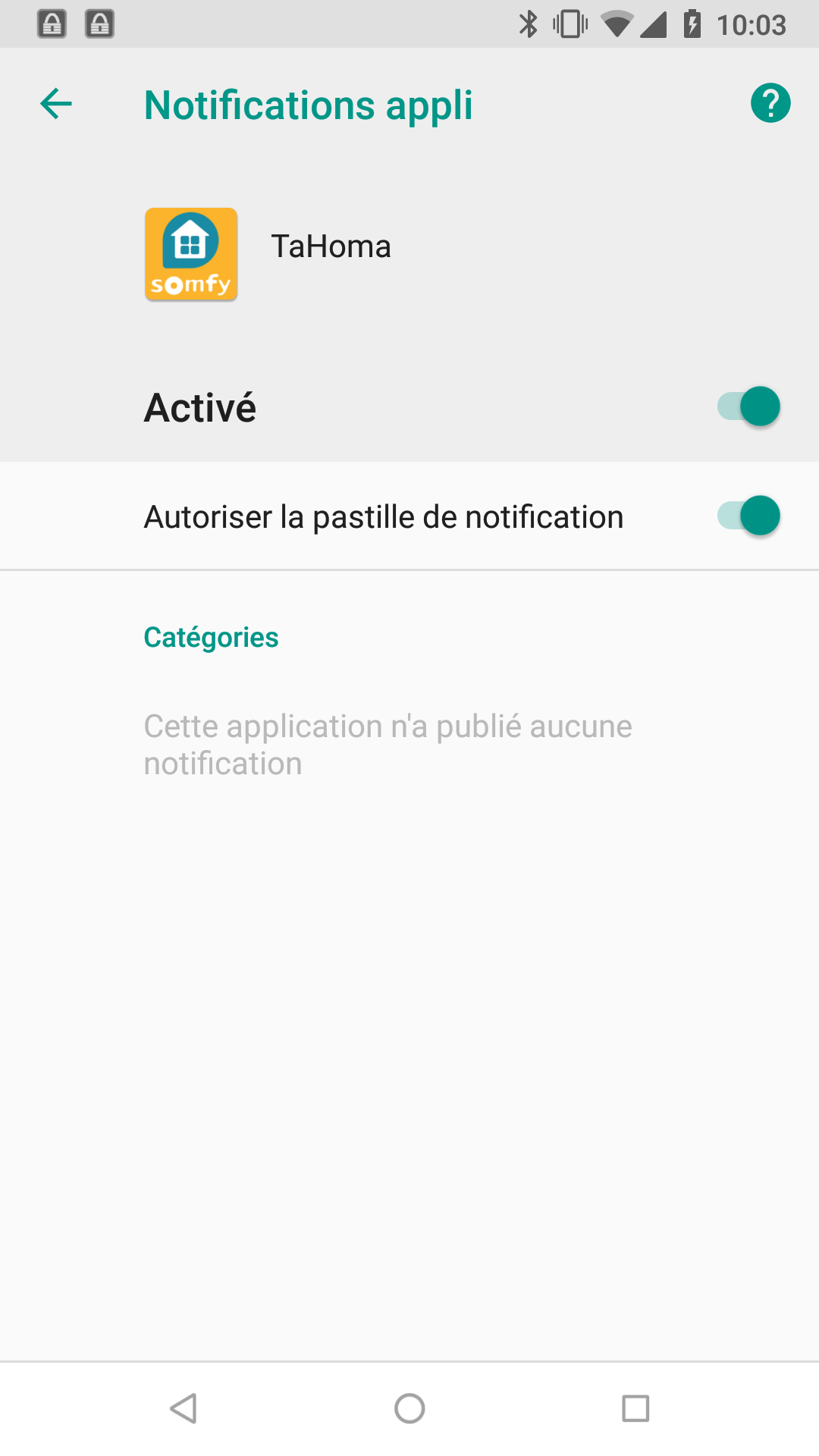Tap the system home button
The width and height of the screenshot is (819, 1456).
pyautogui.click(x=409, y=1409)
